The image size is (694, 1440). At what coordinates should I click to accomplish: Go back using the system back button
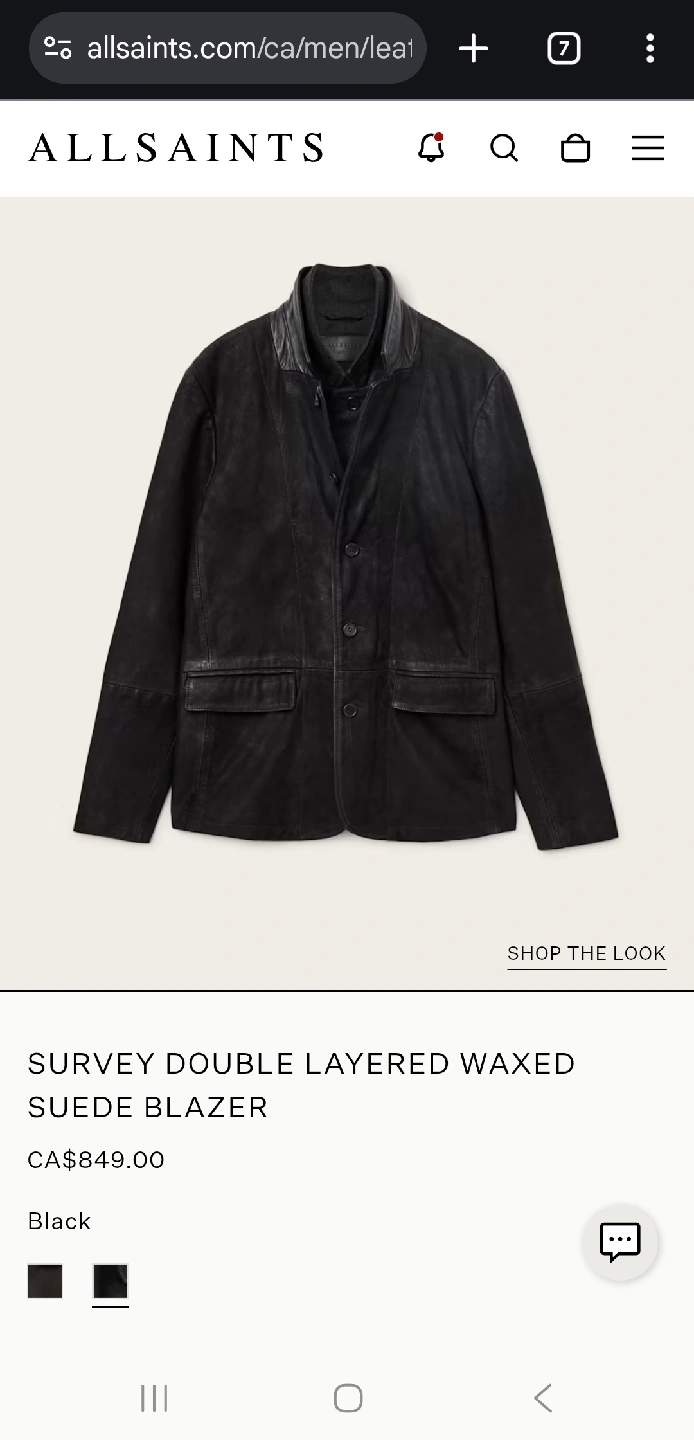click(x=542, y=1397)
